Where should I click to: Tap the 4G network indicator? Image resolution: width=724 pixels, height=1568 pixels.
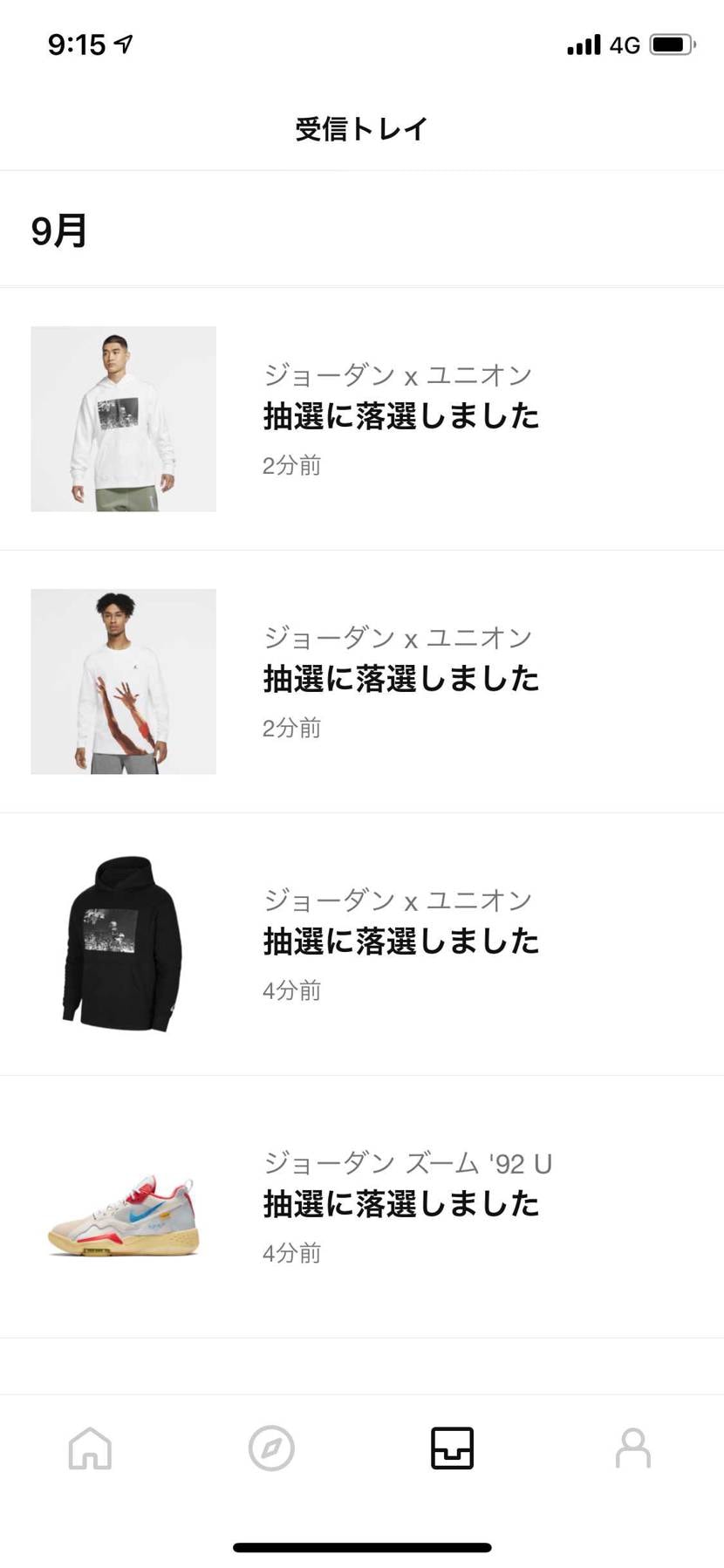[x=622, y=44]
